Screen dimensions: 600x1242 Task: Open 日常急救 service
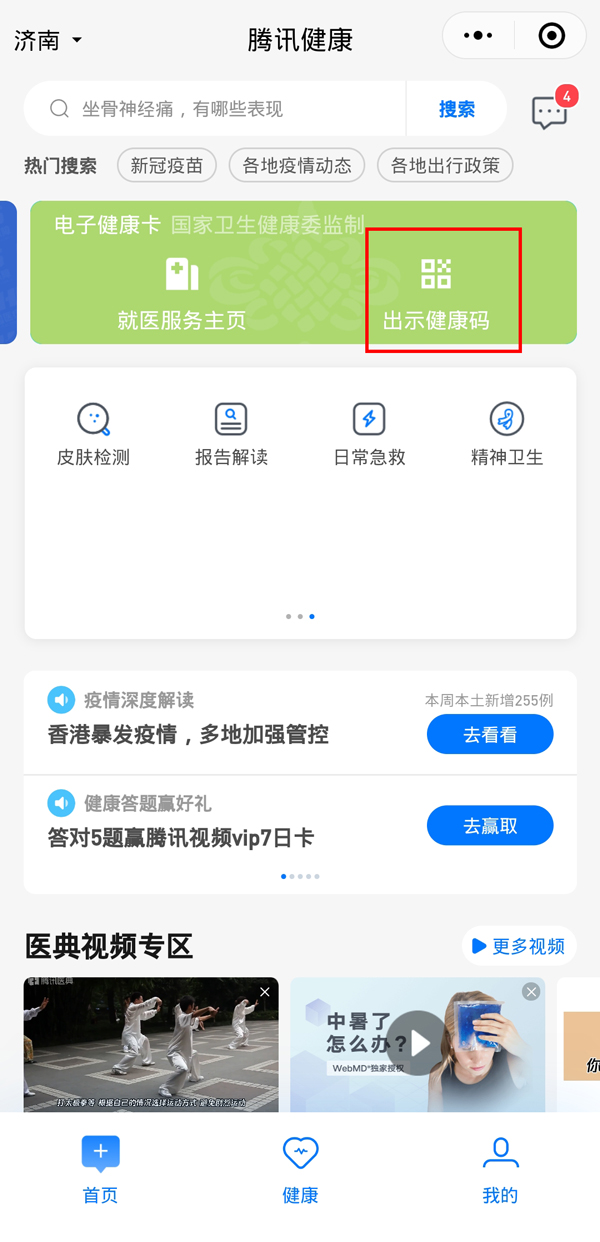click(x=369, y=434)
